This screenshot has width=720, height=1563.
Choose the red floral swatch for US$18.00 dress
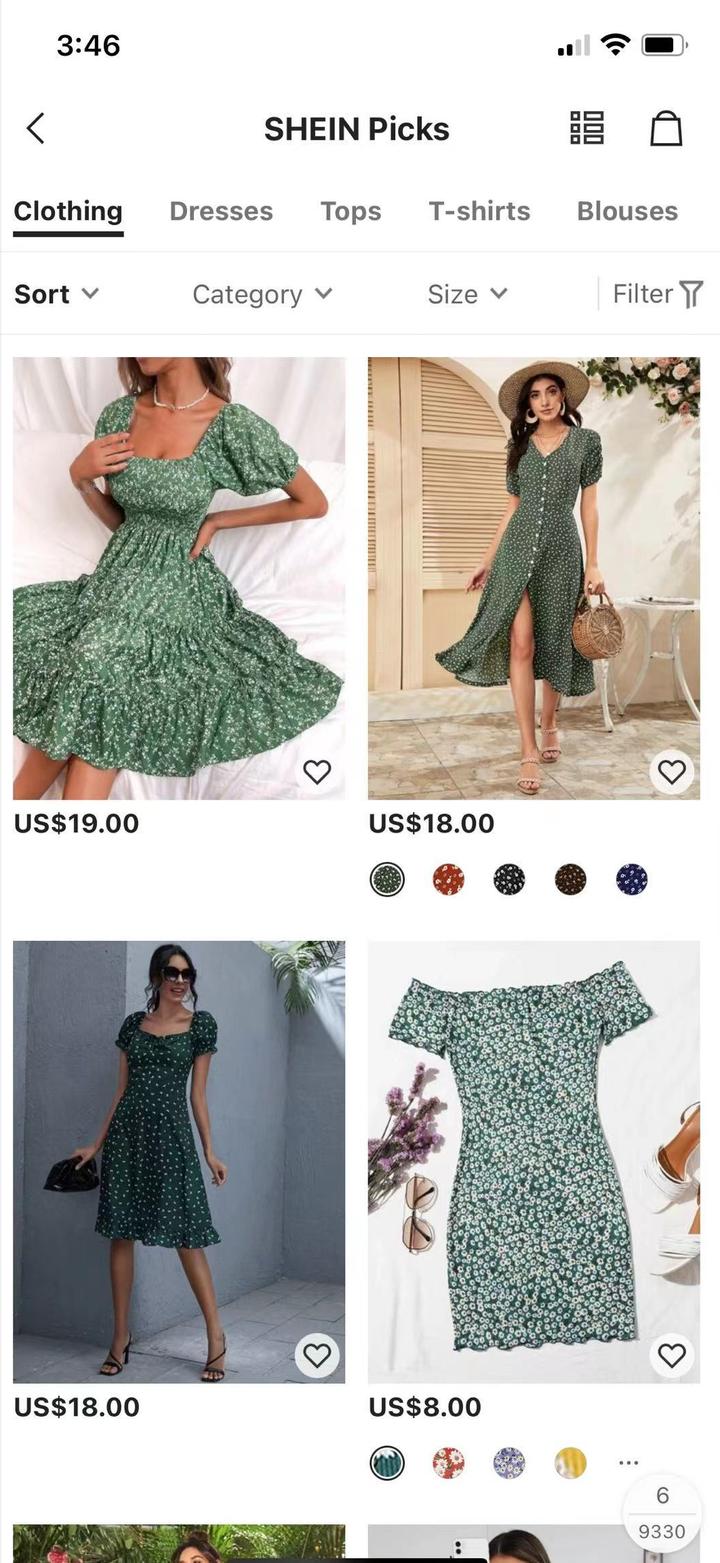tap(448, 880)
